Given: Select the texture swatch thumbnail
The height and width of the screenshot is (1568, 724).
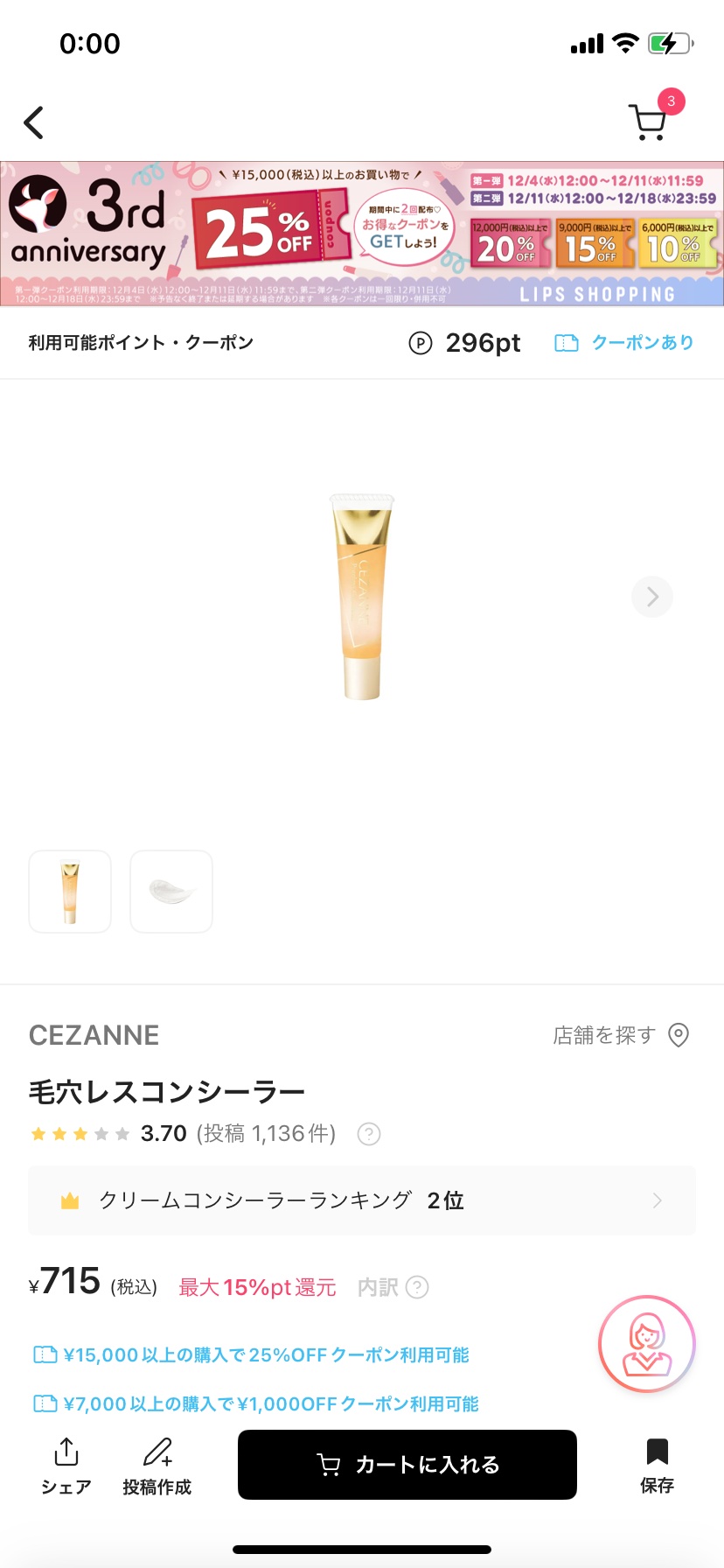Looking at the screenshot, I should pyautogui.click(x=171, y=892).
